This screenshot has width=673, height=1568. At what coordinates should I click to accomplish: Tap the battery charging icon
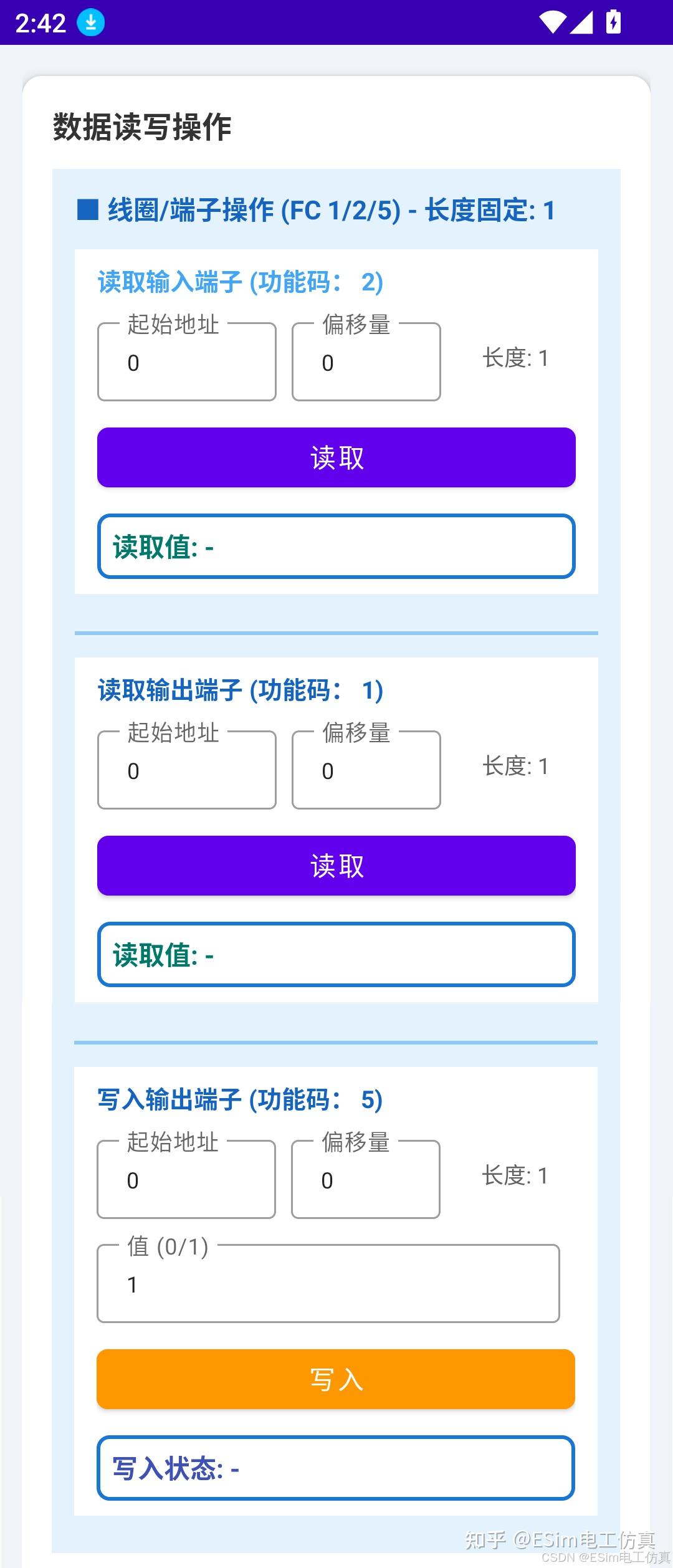(x=613, y=22)
